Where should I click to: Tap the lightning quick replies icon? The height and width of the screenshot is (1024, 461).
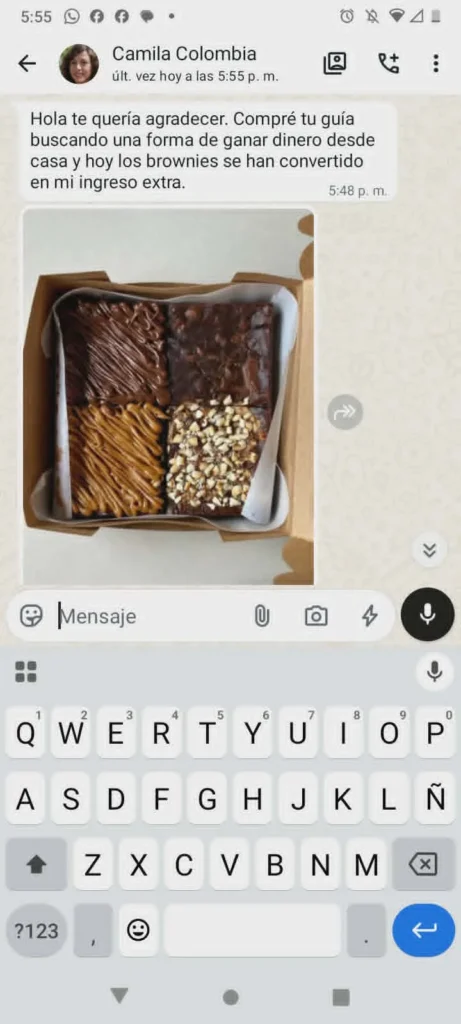(370, 616)
